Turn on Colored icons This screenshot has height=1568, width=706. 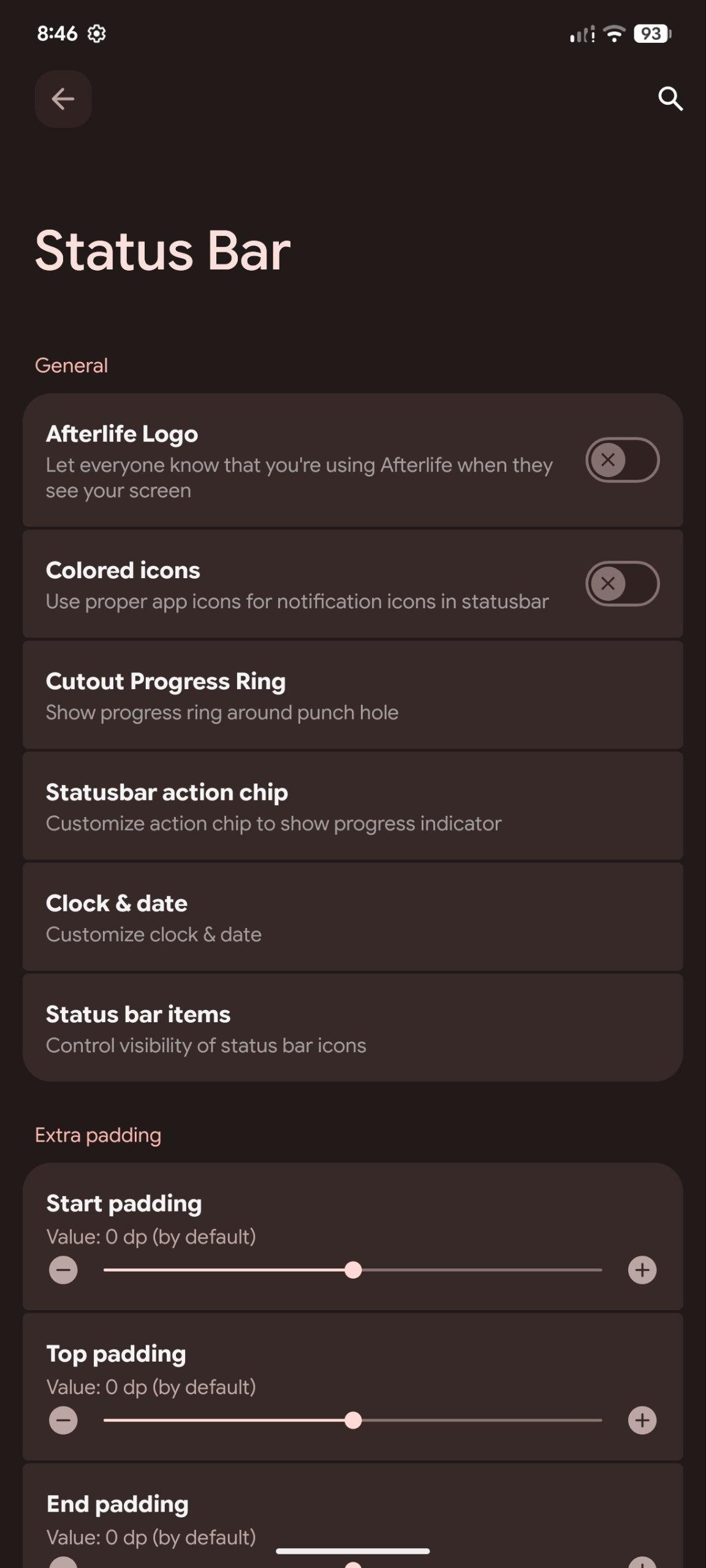(622, 584)
